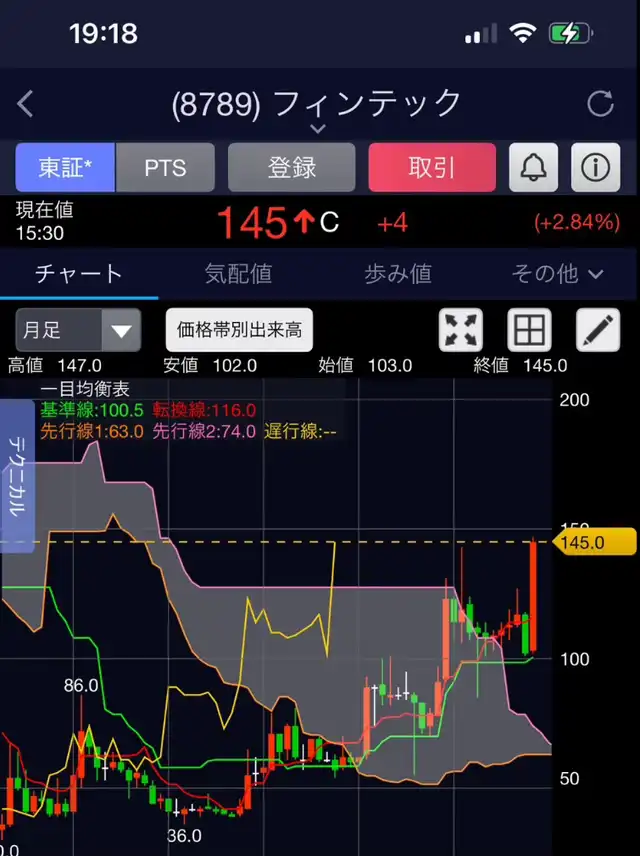Image resolution: width=640 pixels, height=856 pixels.
Task: Select the 東証 market button
Action: click(65, 167)
